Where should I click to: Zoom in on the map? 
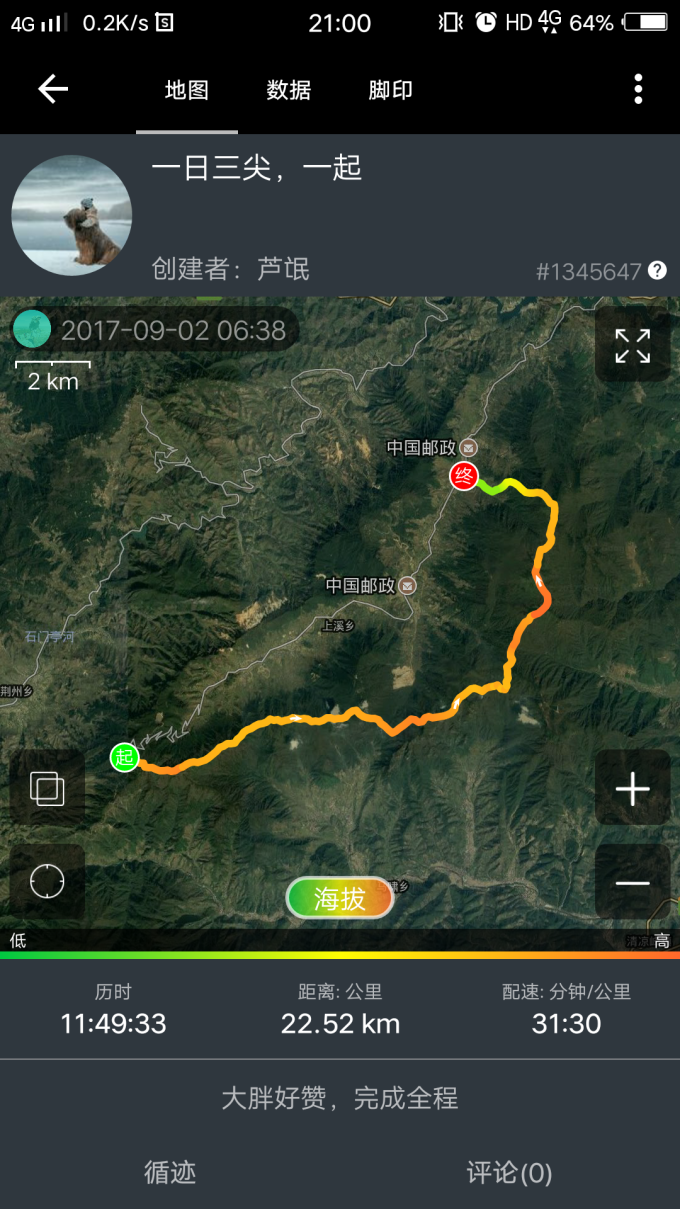coord(632,789)
